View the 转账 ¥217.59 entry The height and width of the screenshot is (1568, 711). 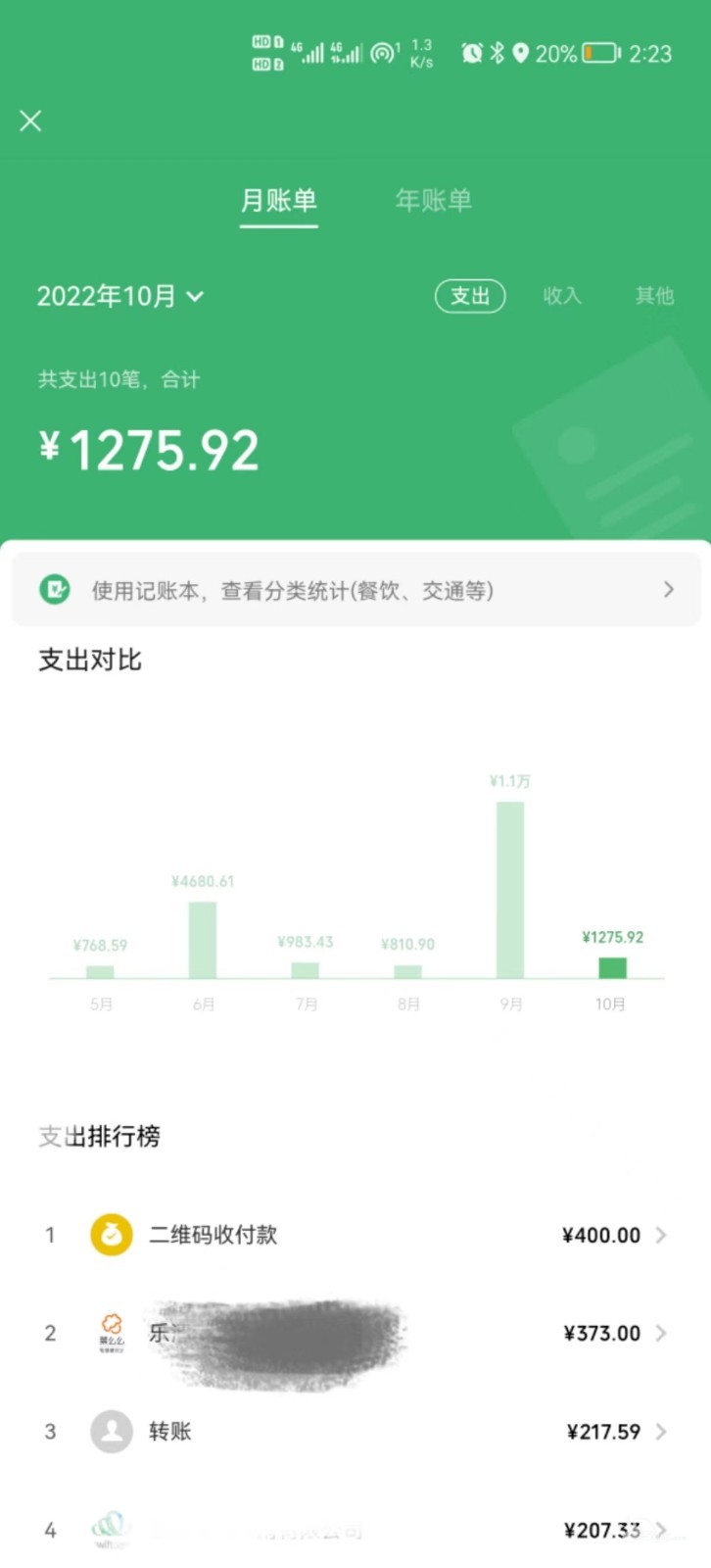(355, 1432)
